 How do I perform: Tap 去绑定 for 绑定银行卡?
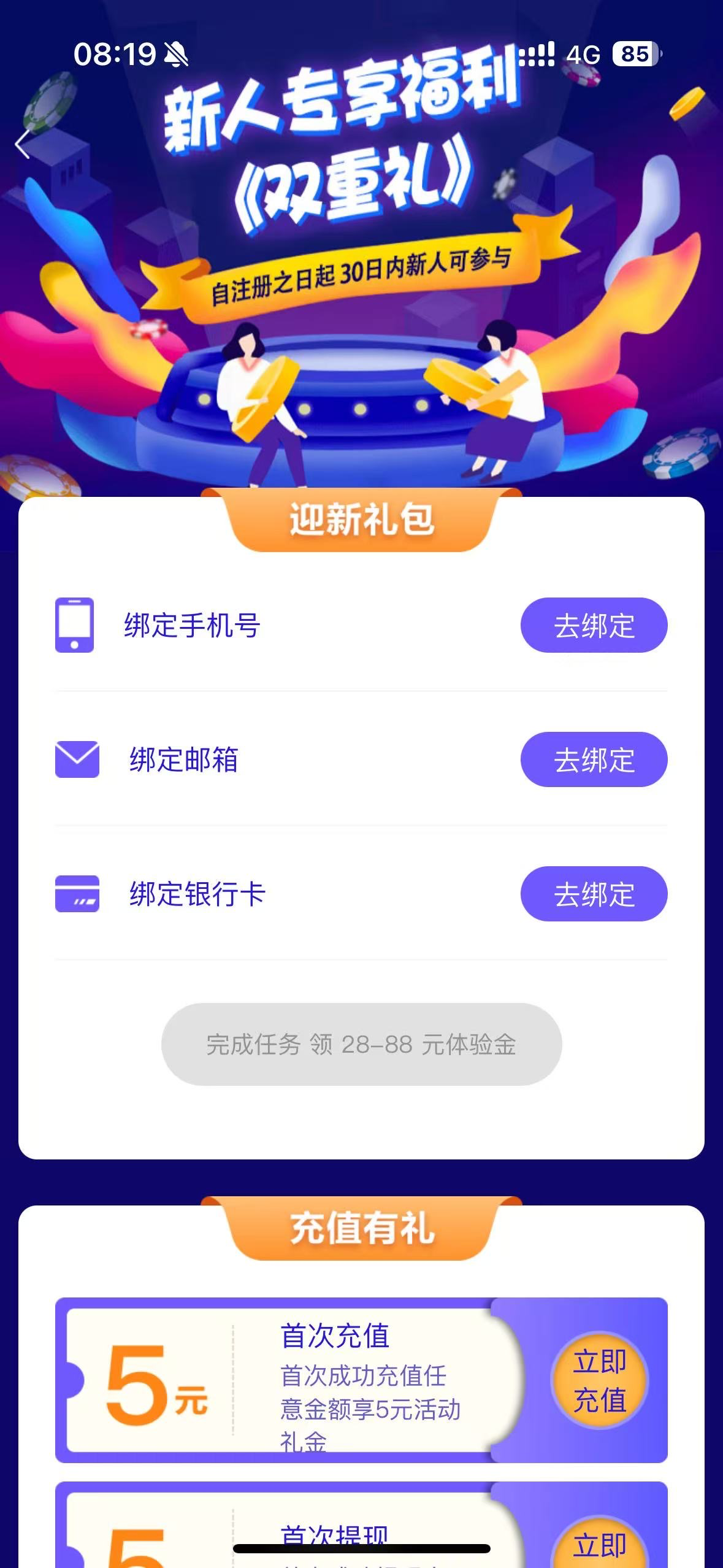point(594,894)
